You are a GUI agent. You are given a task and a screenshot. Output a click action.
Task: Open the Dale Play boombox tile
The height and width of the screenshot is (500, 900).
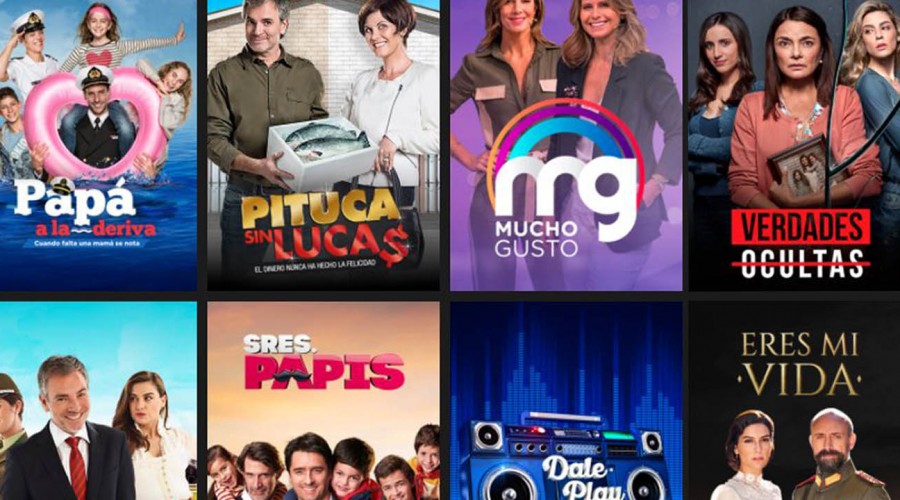click(566, 402)
